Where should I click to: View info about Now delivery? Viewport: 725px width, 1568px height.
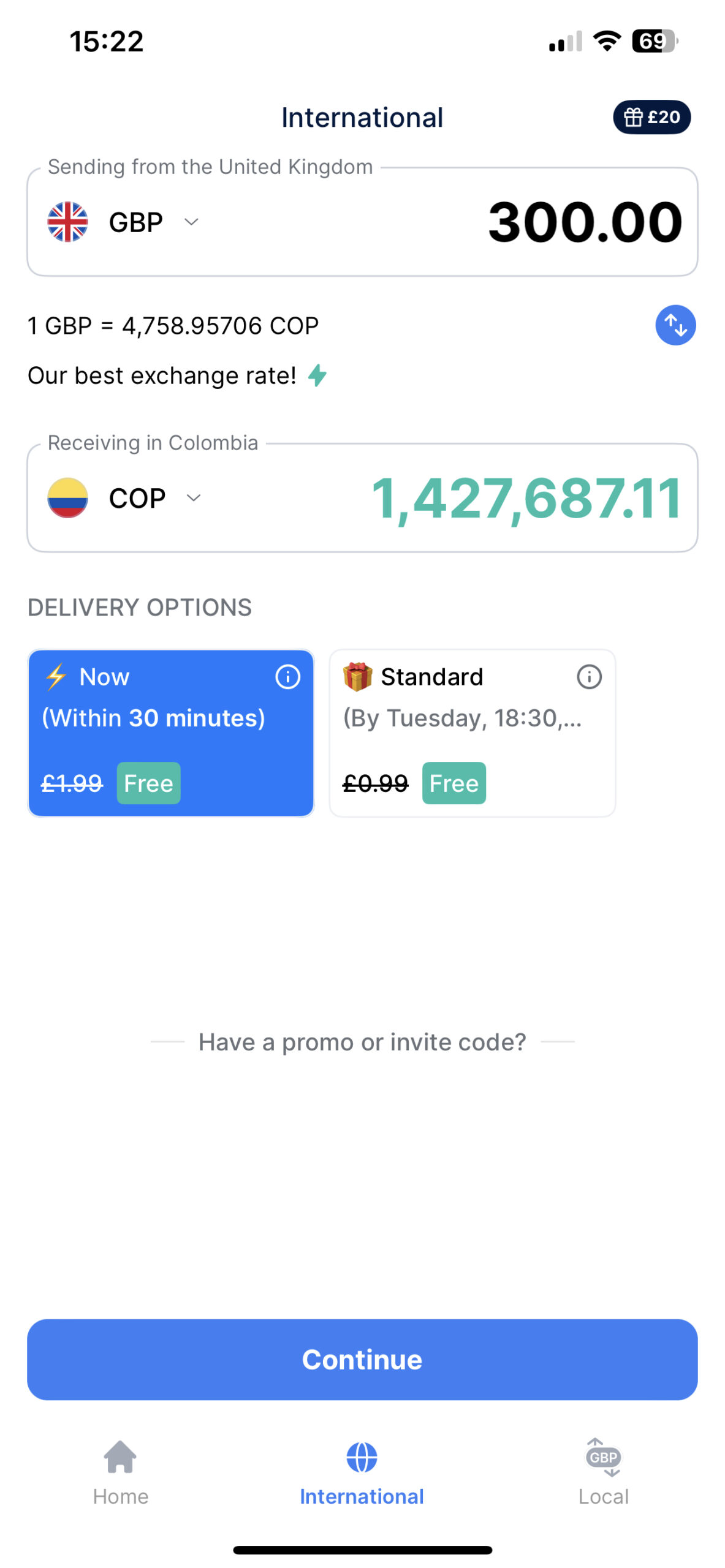287,677
